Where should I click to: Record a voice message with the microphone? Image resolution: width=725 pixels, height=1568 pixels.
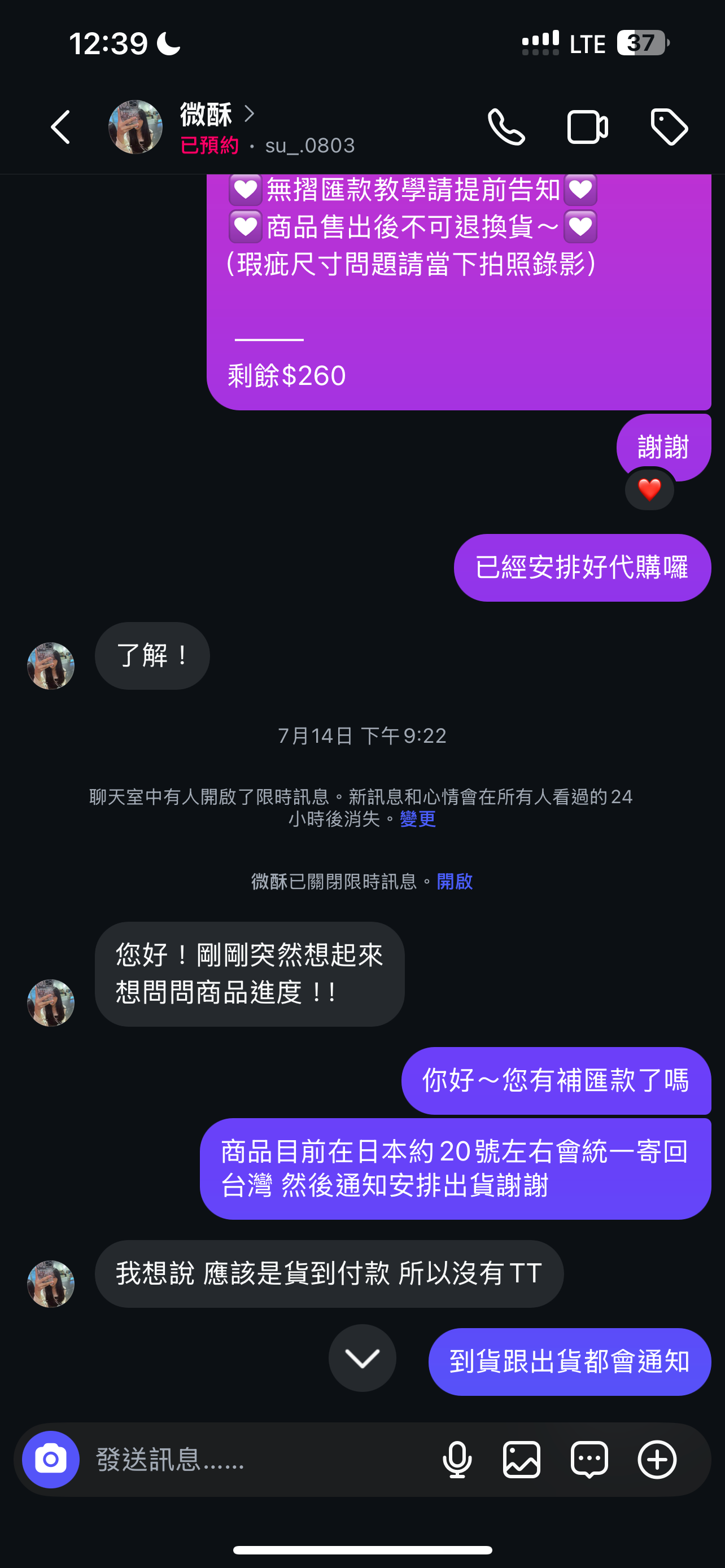pos(457,1460)
